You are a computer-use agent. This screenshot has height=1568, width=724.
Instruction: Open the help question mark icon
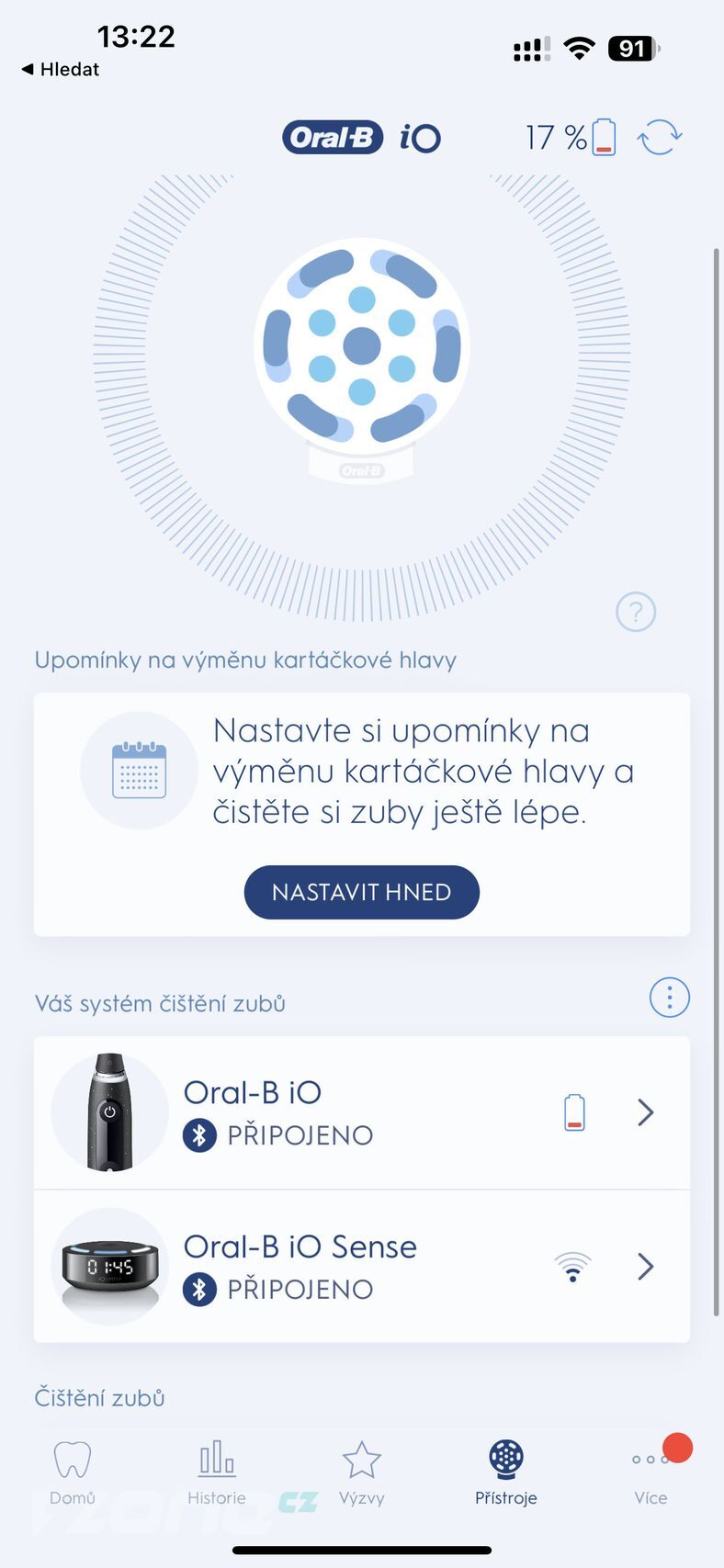pyautogui.click(x=636, y=612)
